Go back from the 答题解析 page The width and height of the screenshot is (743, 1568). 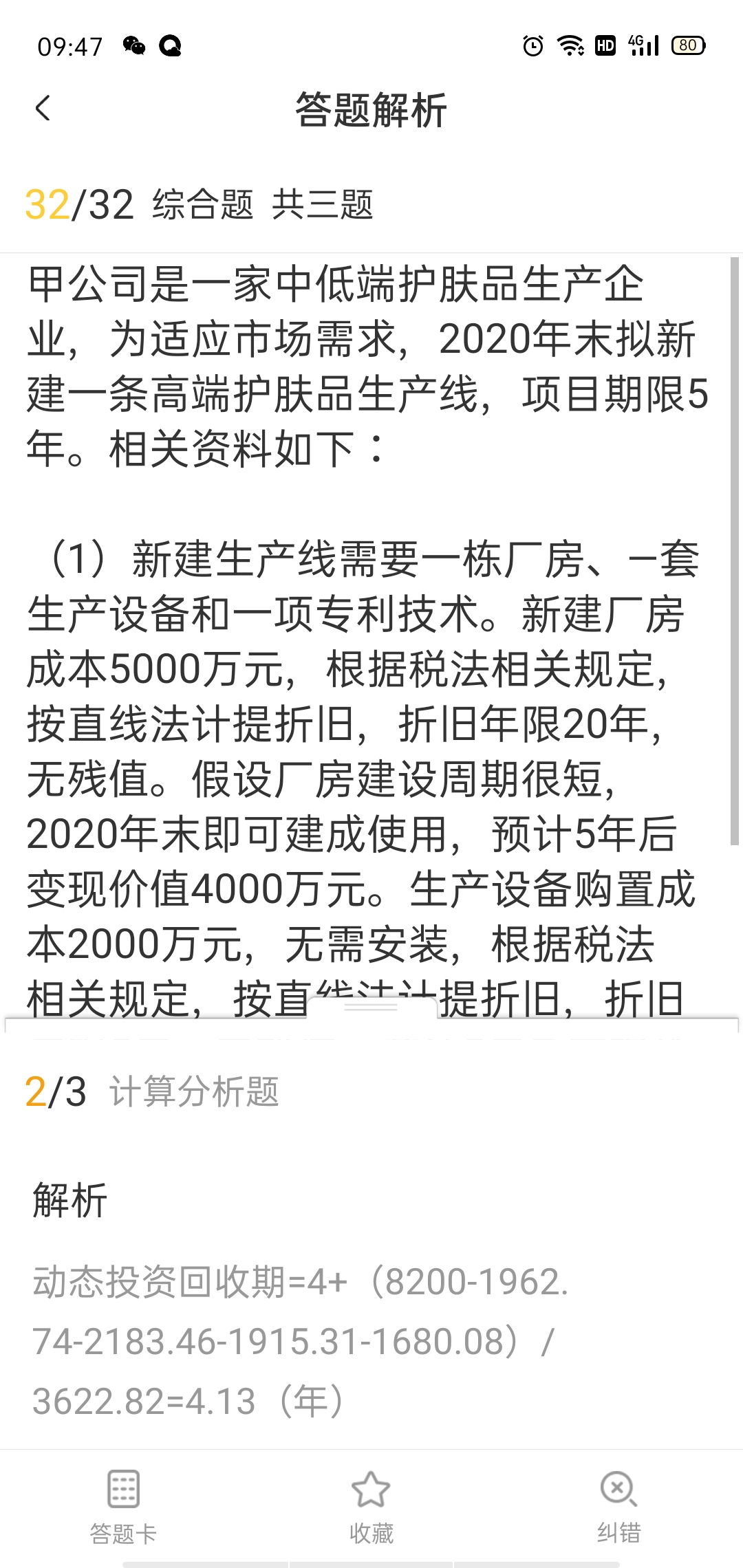coord(43,109)
